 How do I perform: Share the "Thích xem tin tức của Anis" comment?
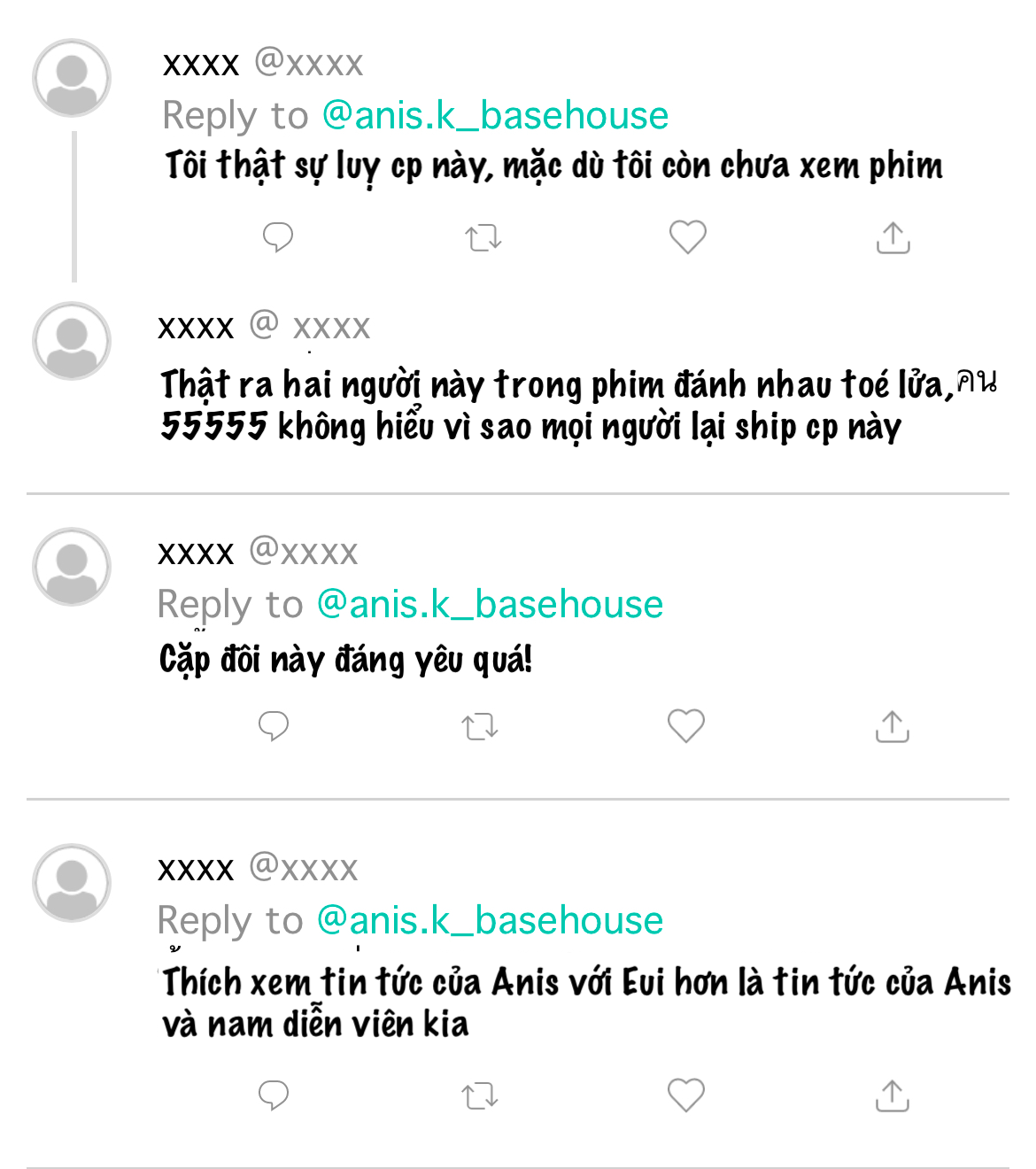[892, 1095]
